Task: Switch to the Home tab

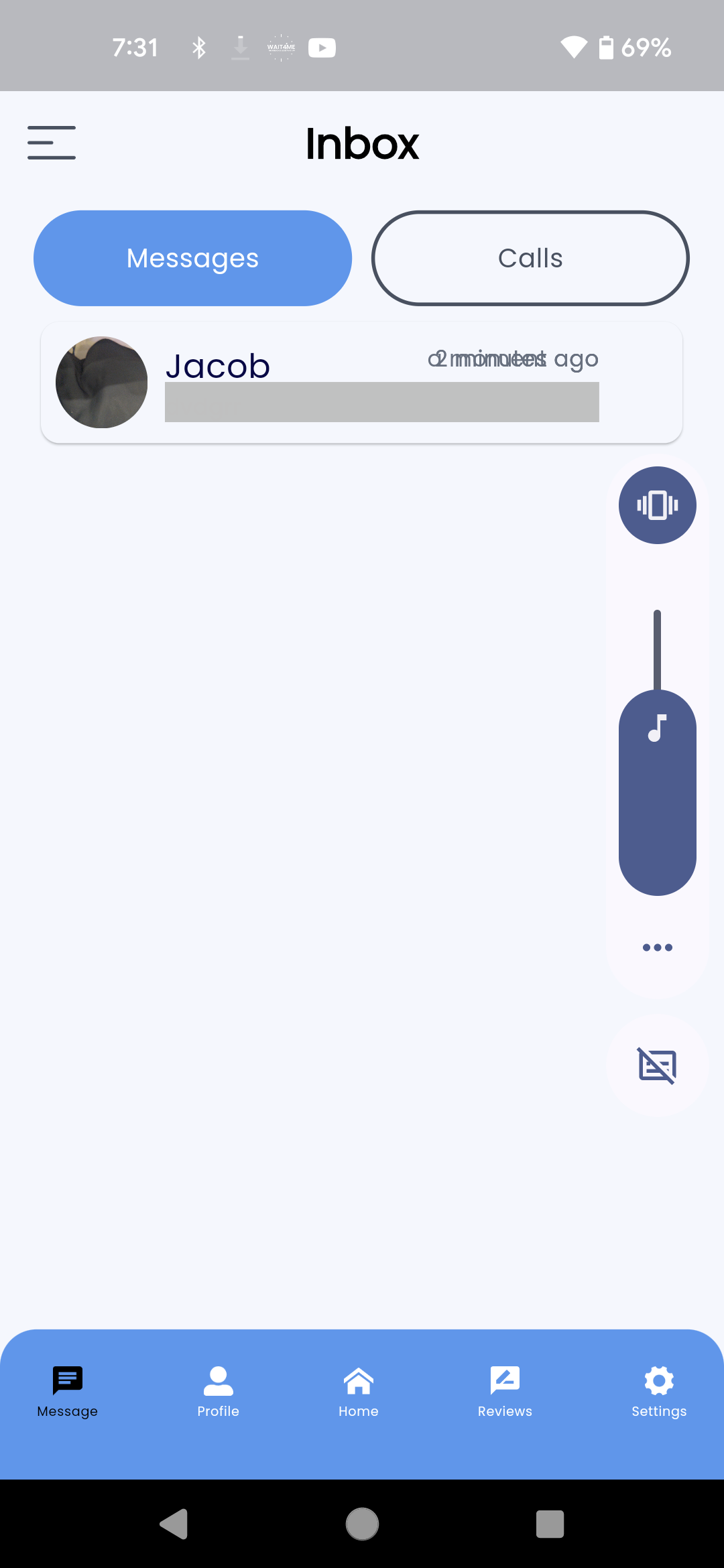Action: [x=359, y=1391]
